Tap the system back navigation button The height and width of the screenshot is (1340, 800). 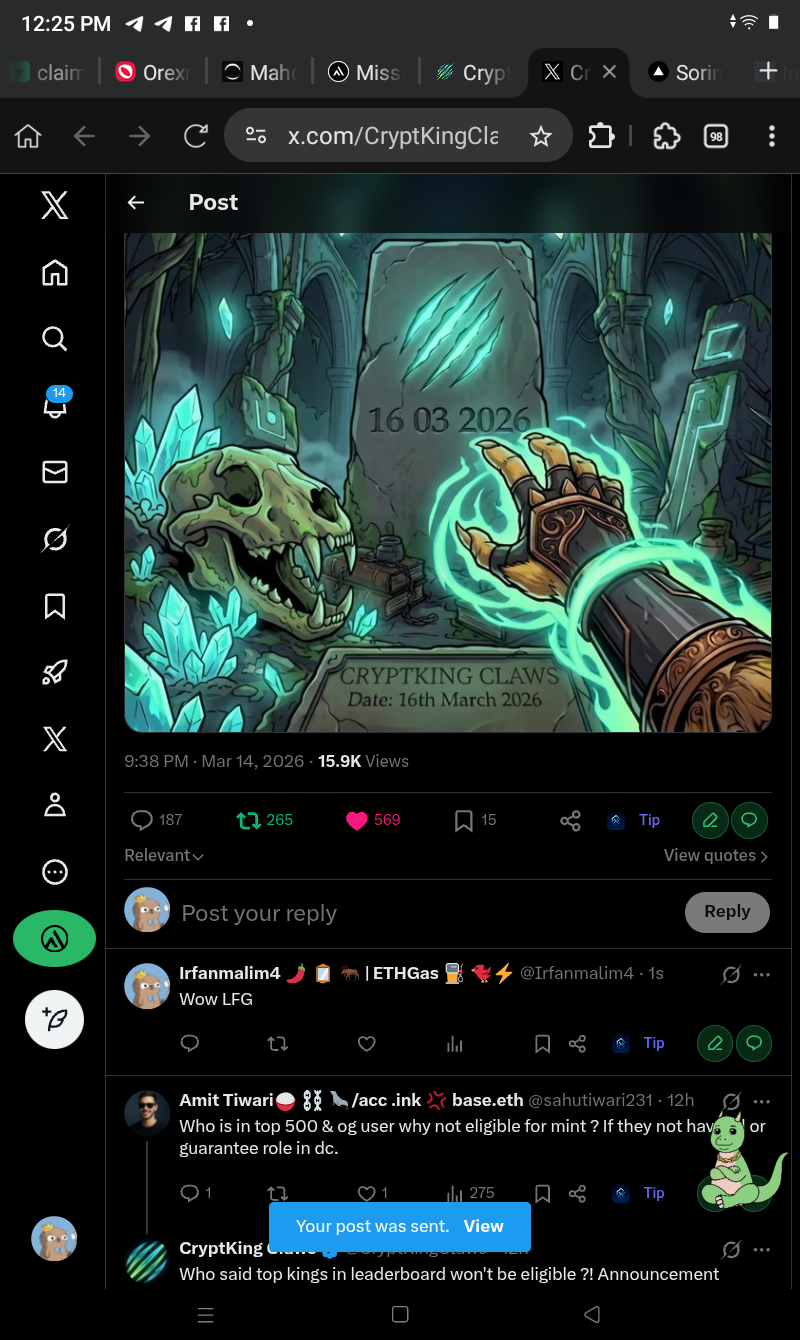click(x=591, y=1314)
